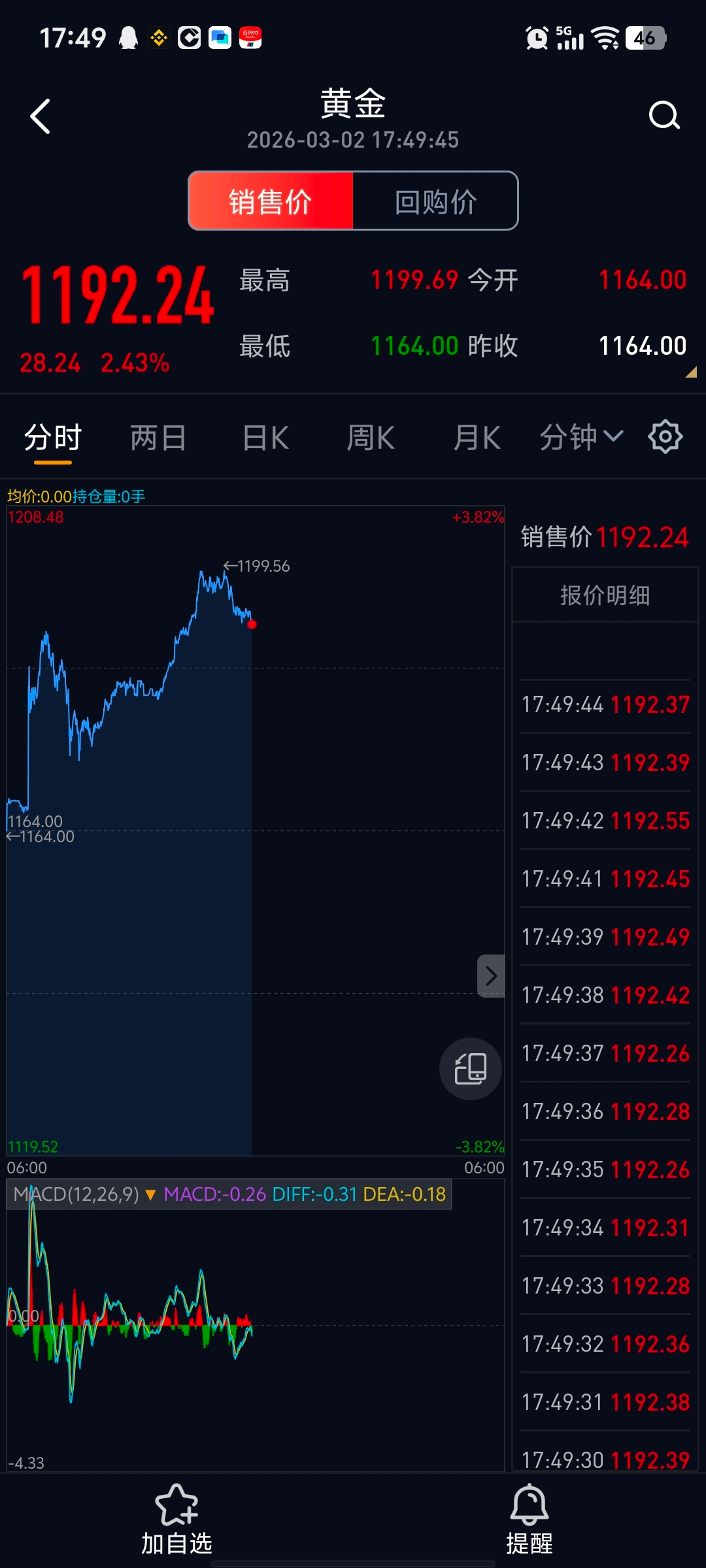Switch to the 两日 chart tab
The height and width of the screenshot is (1568, 706).
point(158,438)
